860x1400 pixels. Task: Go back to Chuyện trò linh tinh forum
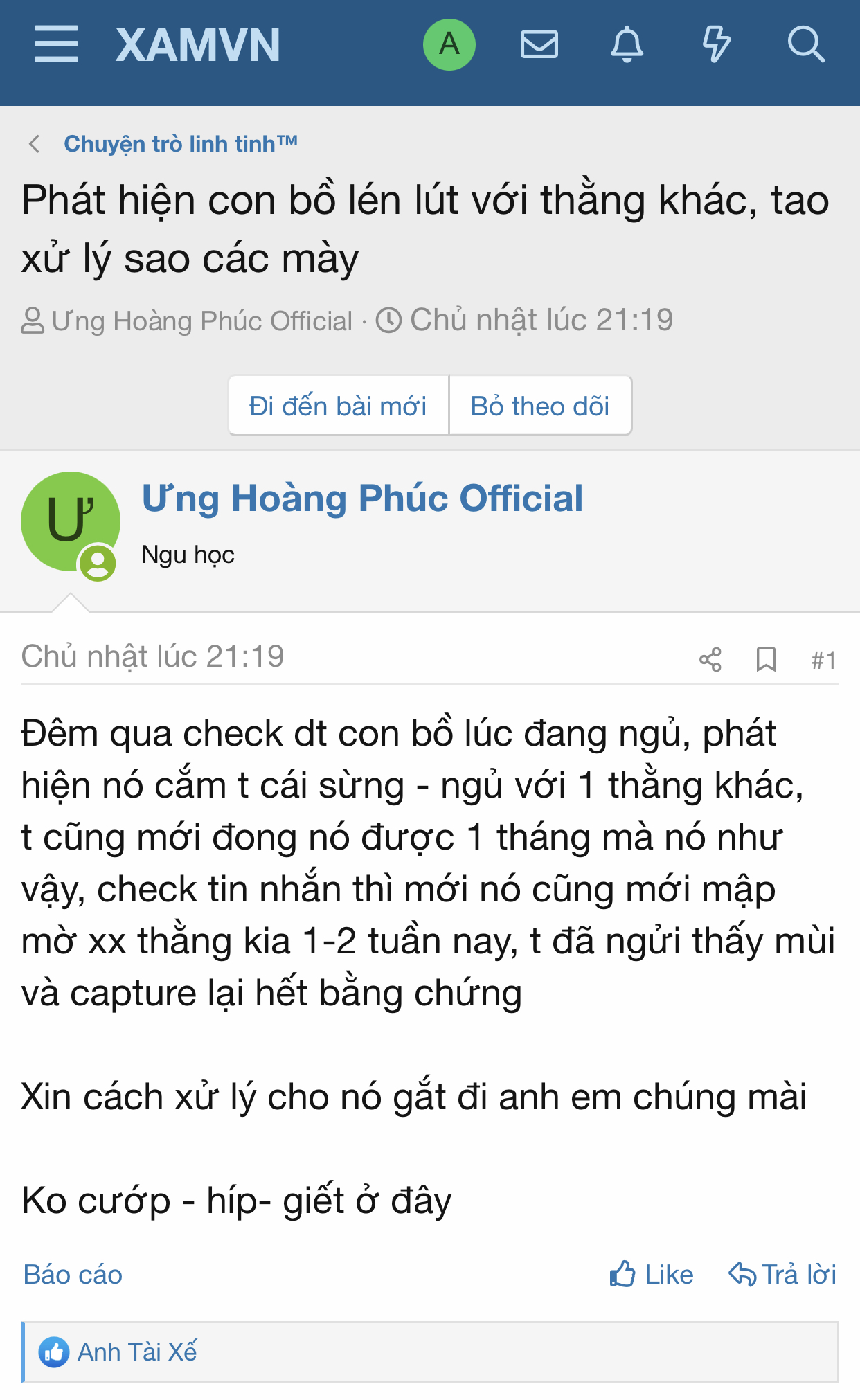(180, 144)
